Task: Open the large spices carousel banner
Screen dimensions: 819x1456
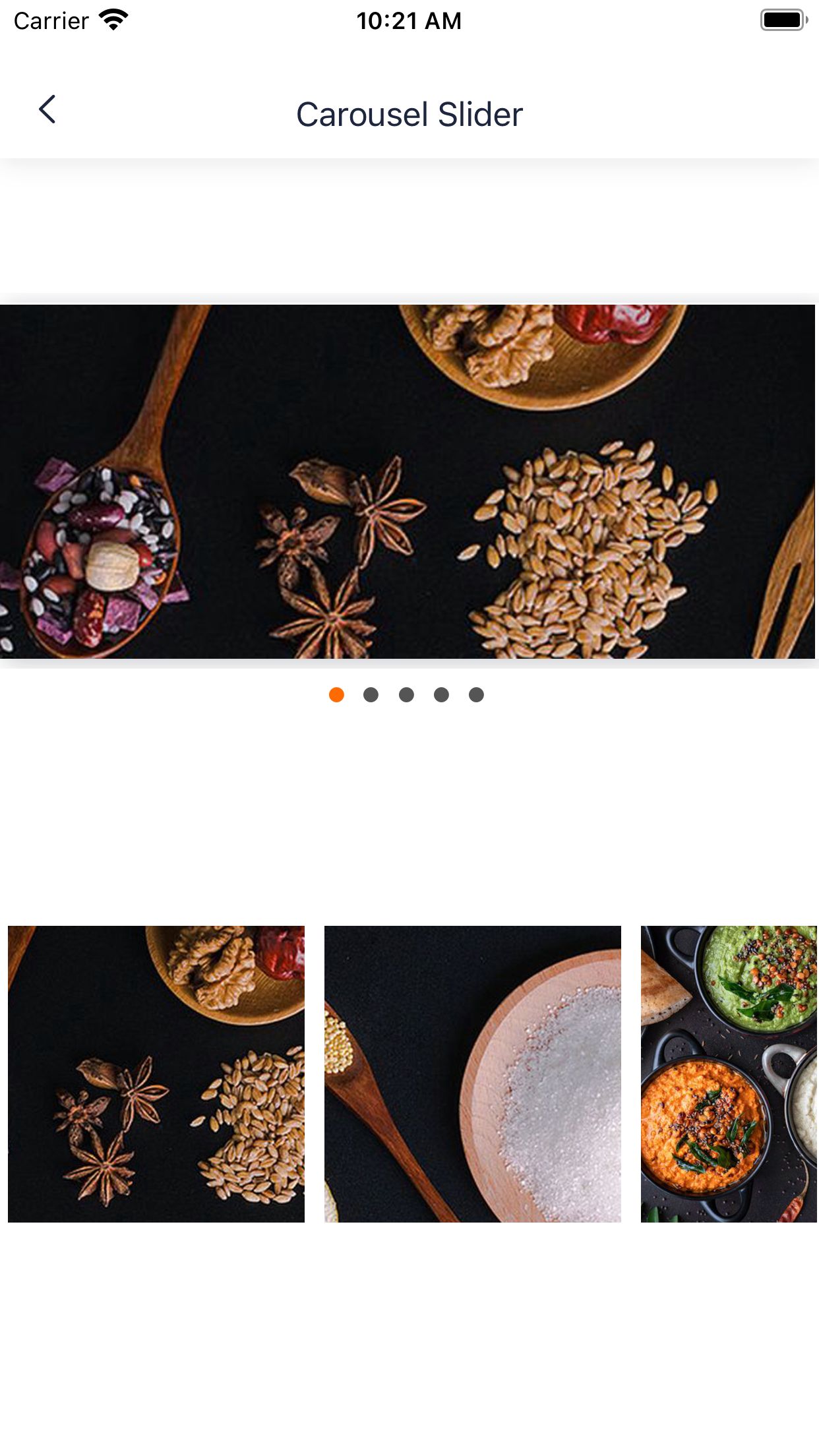Action: tap(408, 481)
